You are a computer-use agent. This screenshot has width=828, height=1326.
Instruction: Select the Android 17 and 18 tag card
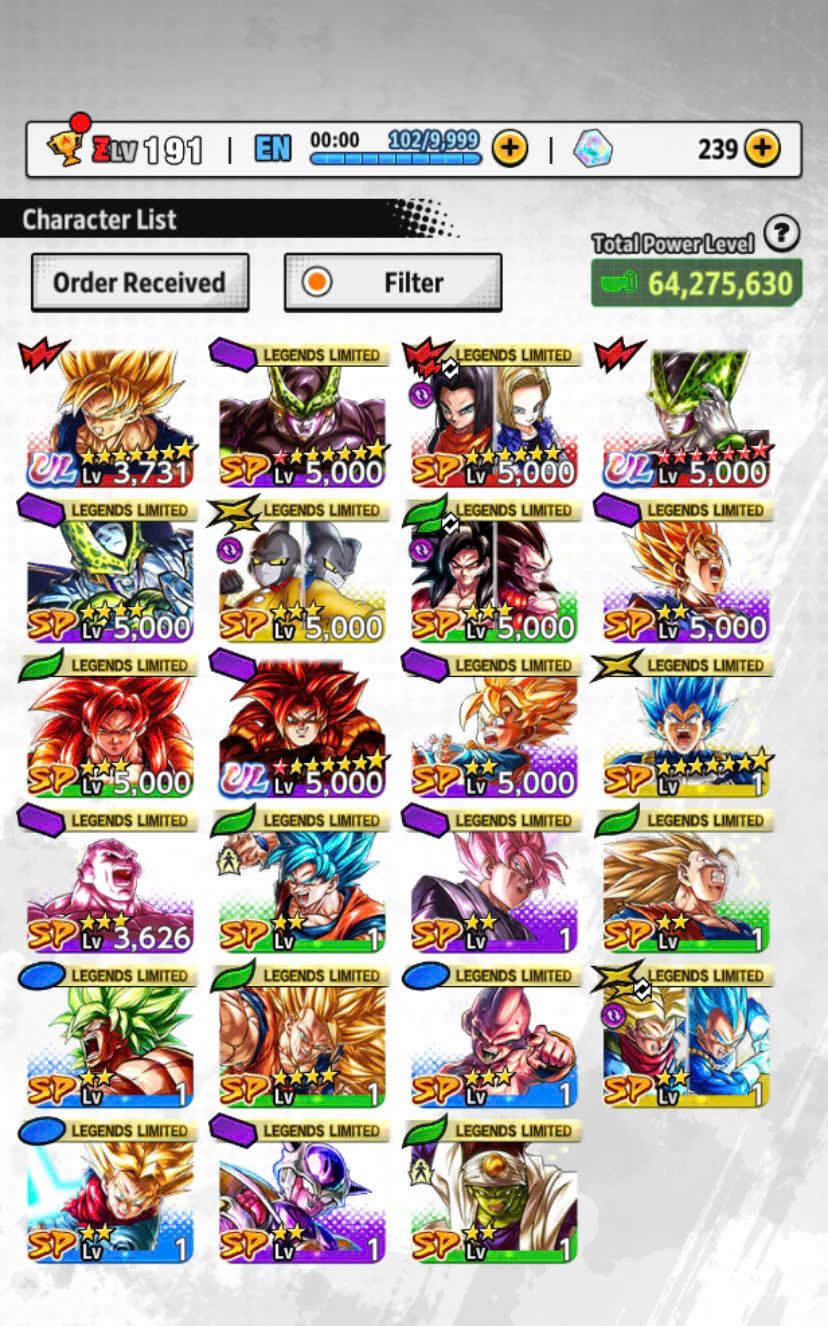[x=494, y=415]
